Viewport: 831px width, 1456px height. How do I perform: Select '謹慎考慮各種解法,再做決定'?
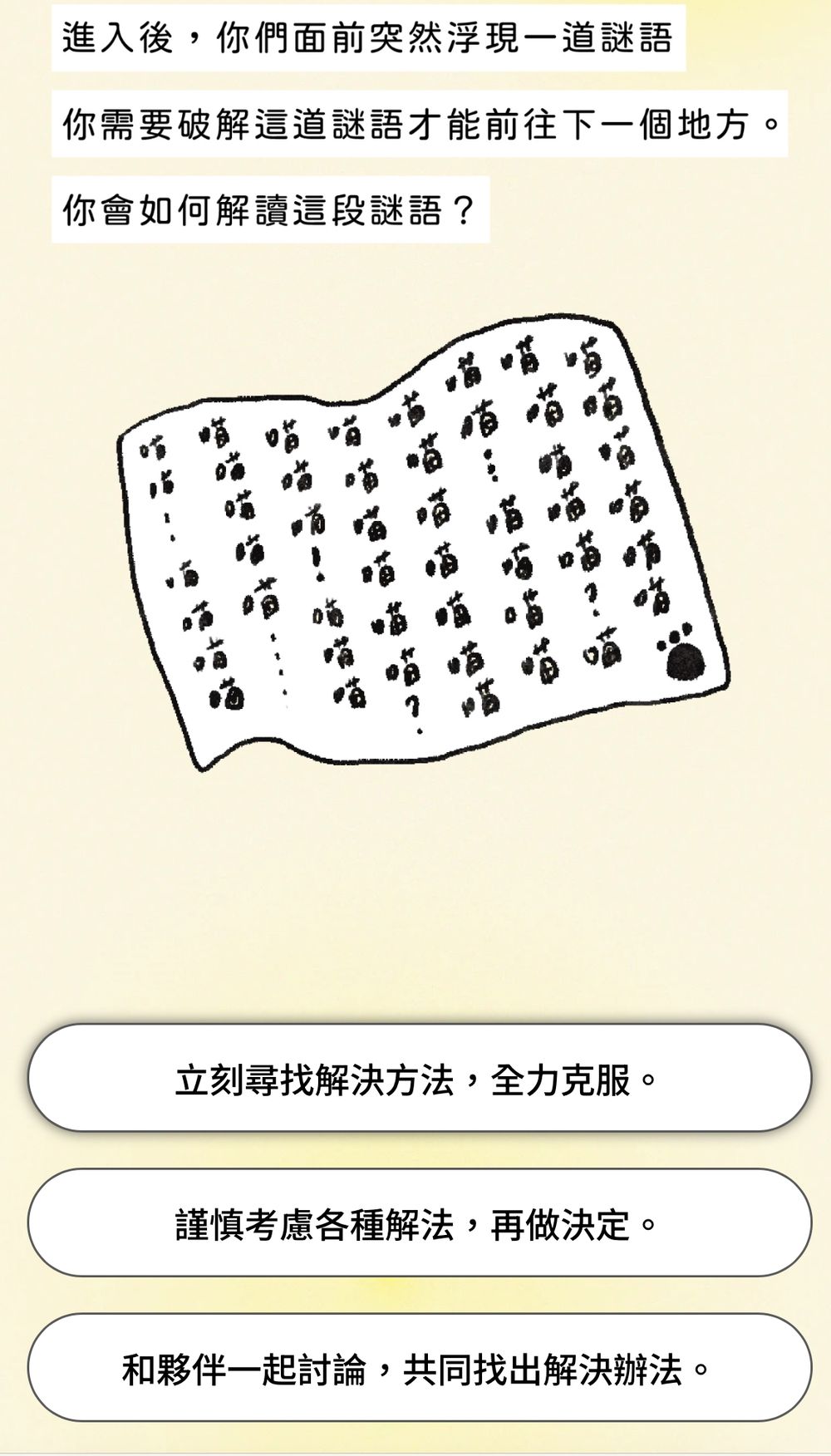coord(419,1223)
